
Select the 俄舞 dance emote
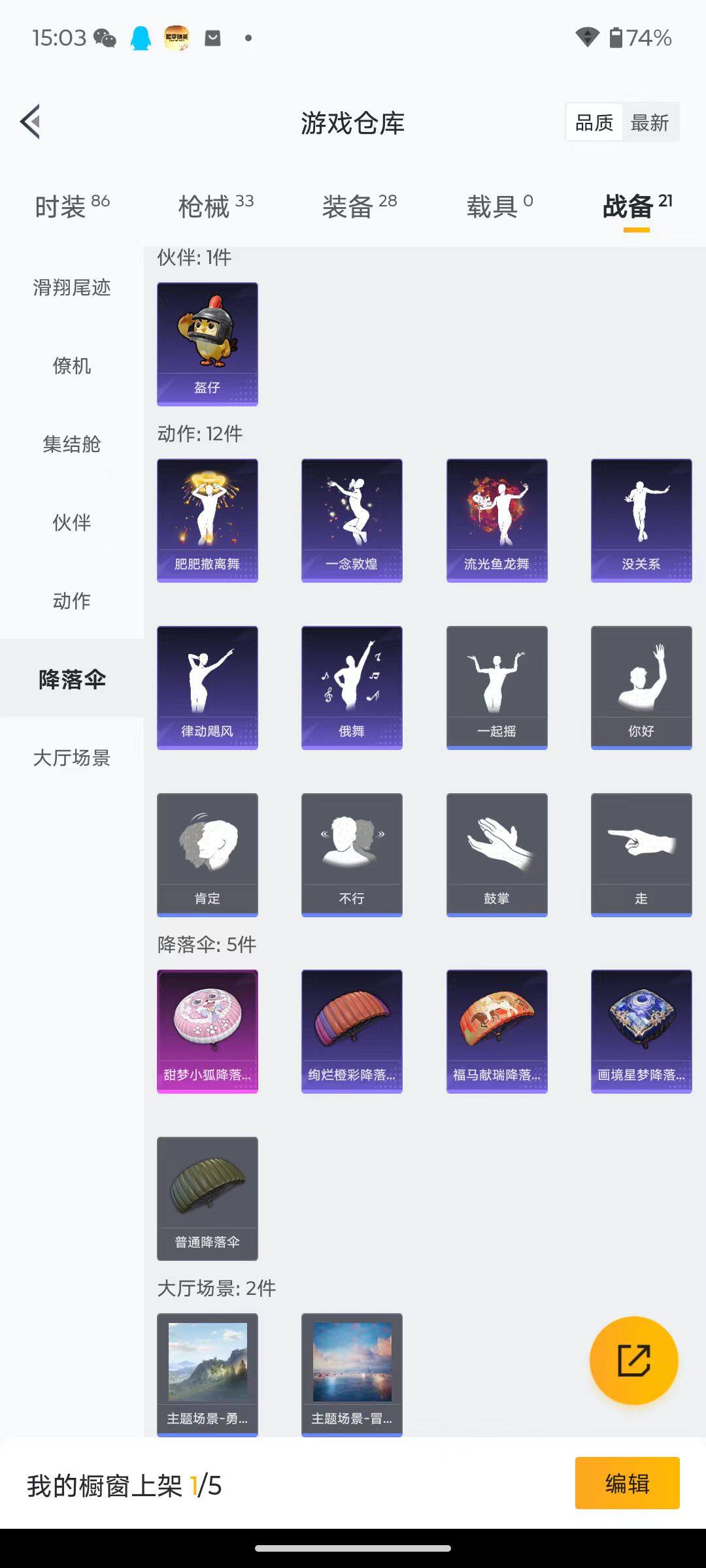pyautogui.click(x=352, y=686)
